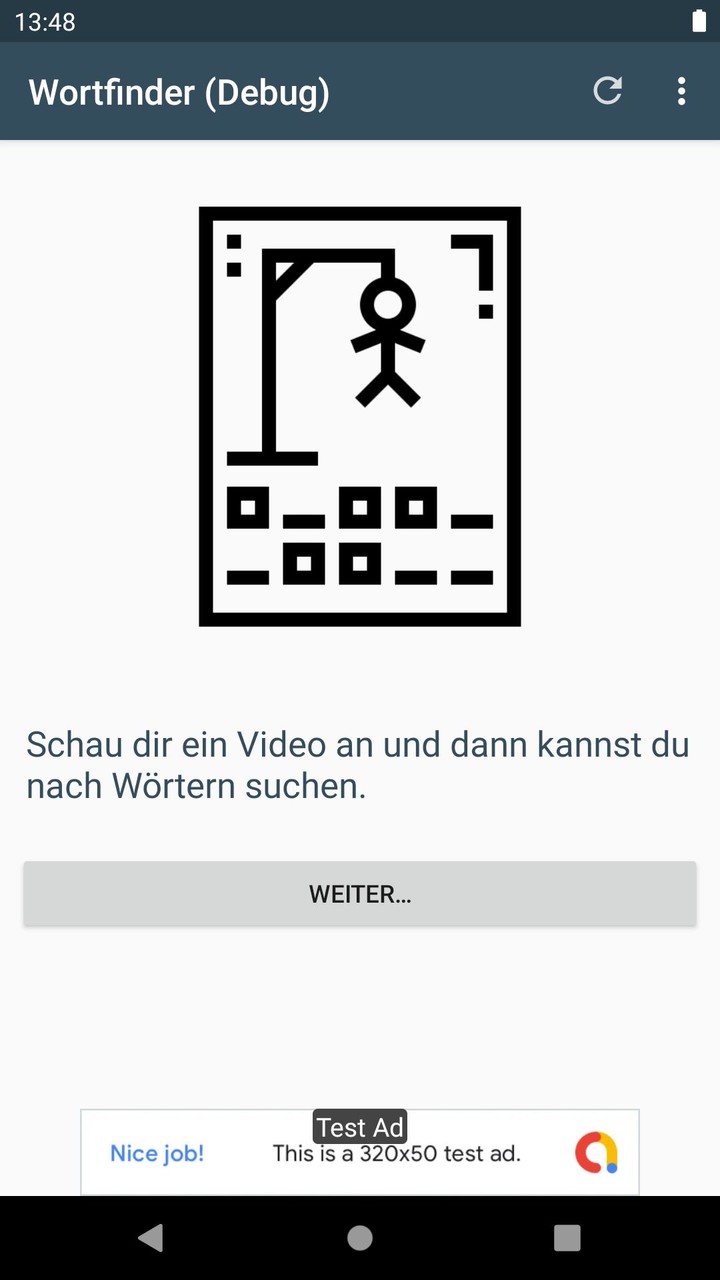The height and width of the screenshot is (1280, 720).
Task: Tap the home button circle
Action: coord(359,1237)
